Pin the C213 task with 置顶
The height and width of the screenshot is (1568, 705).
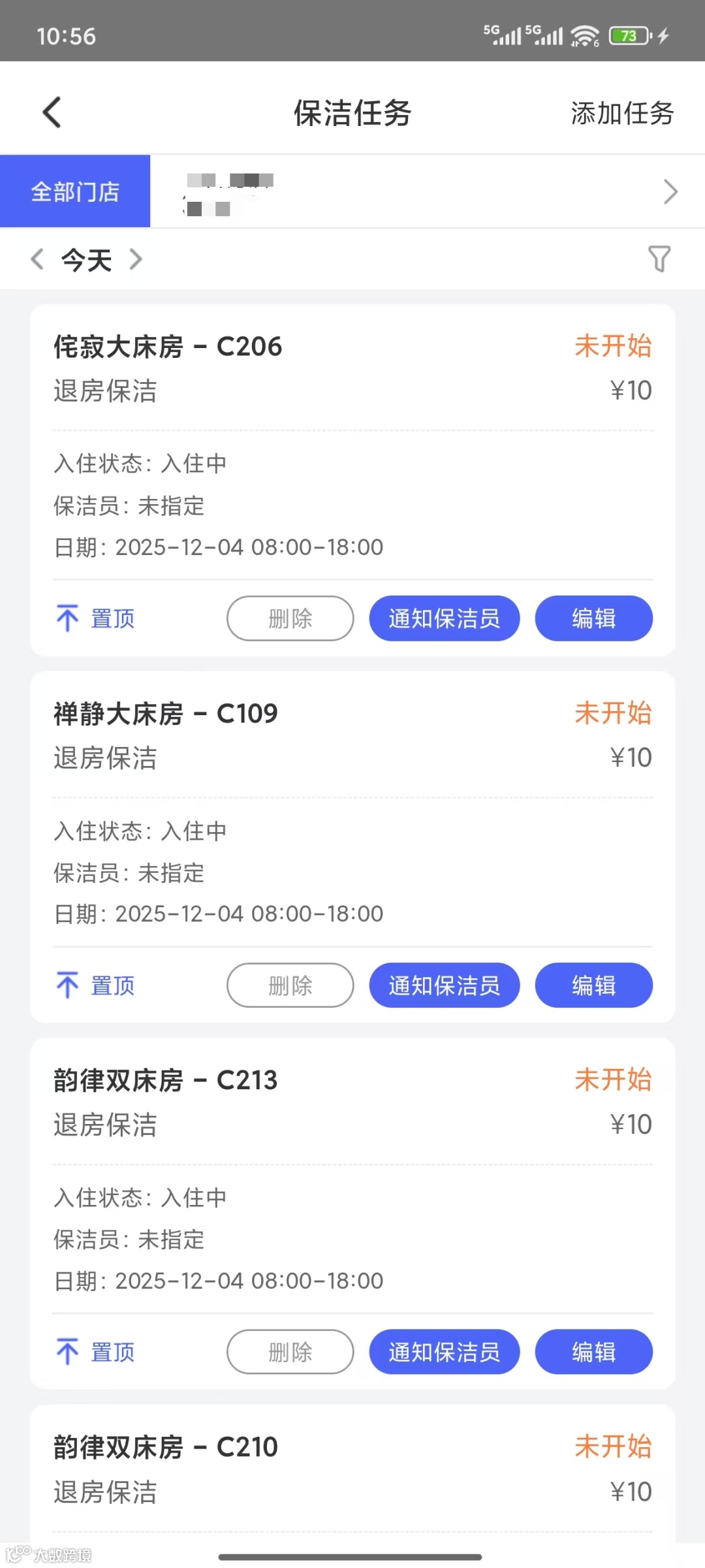(95, 1352)
